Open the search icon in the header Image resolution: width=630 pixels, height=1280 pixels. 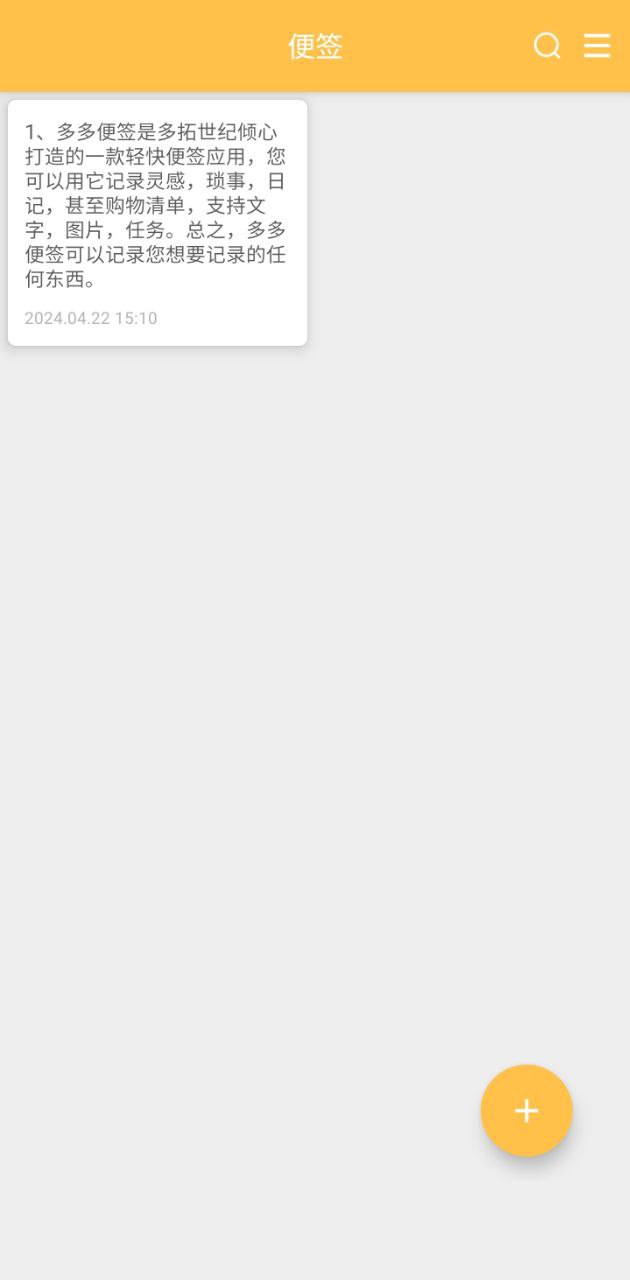(547, 46)
